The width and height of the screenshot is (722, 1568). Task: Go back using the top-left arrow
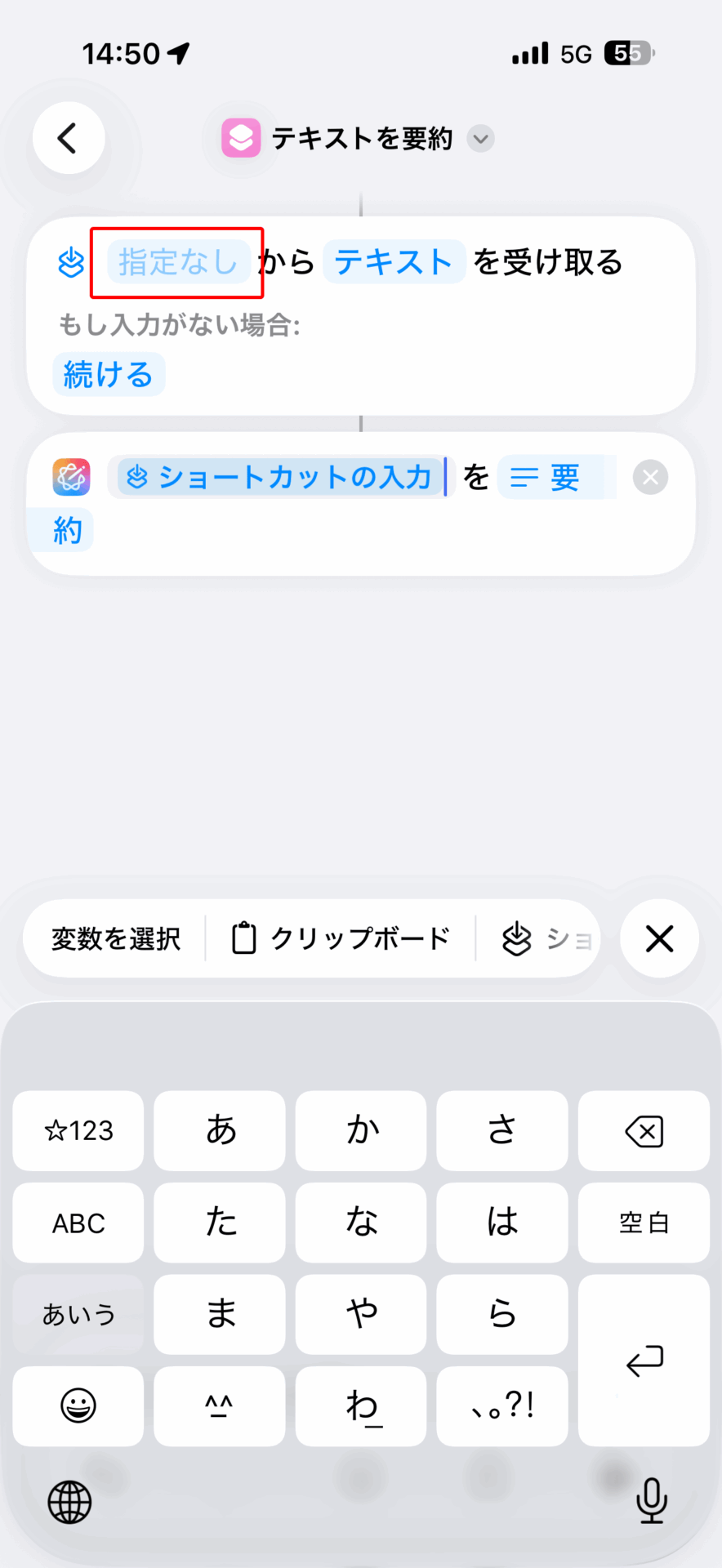pyautogui.click(x=69, y=138)
